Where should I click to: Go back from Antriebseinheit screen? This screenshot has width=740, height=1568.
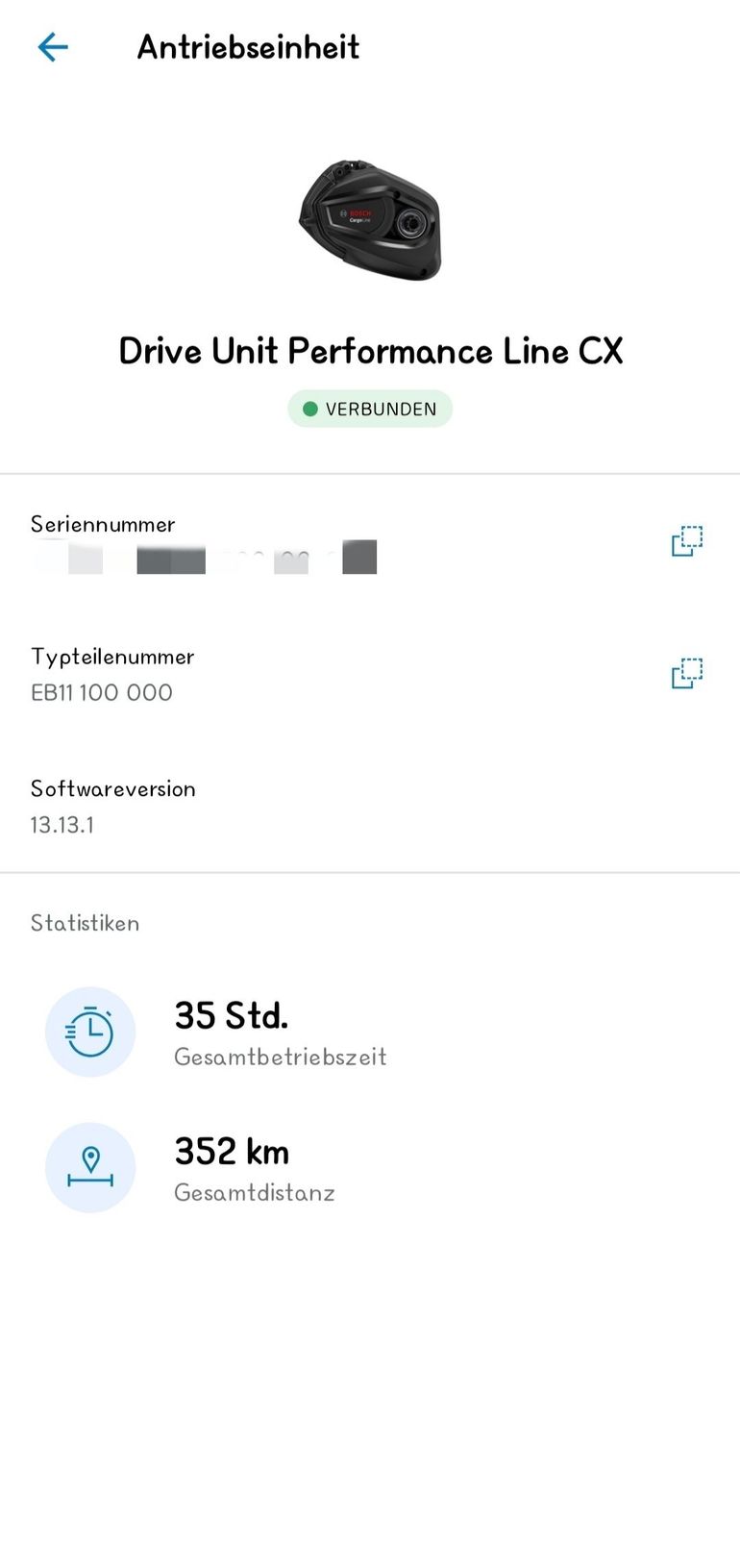53,46
